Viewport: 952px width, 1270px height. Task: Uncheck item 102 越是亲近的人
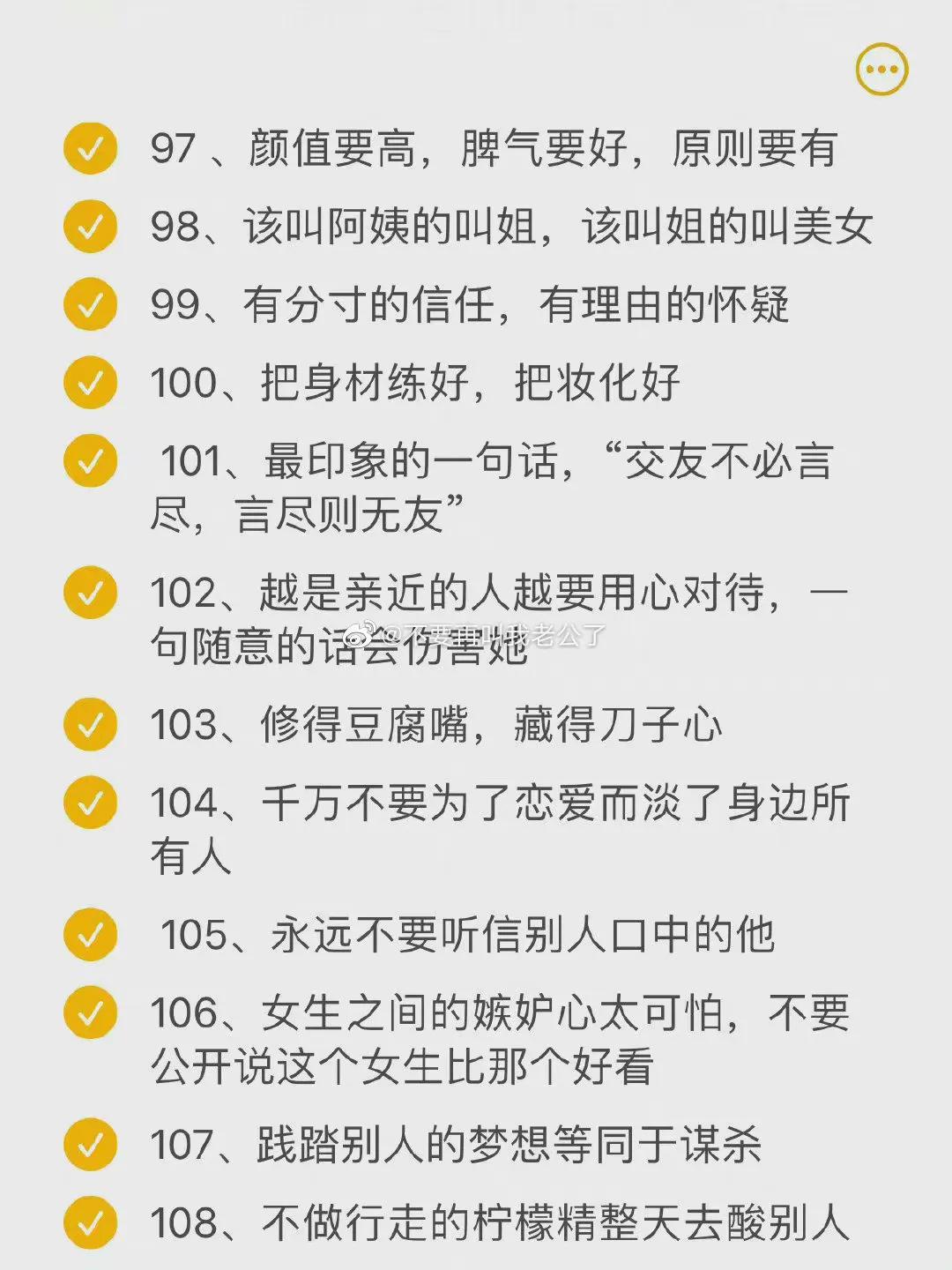90,593
